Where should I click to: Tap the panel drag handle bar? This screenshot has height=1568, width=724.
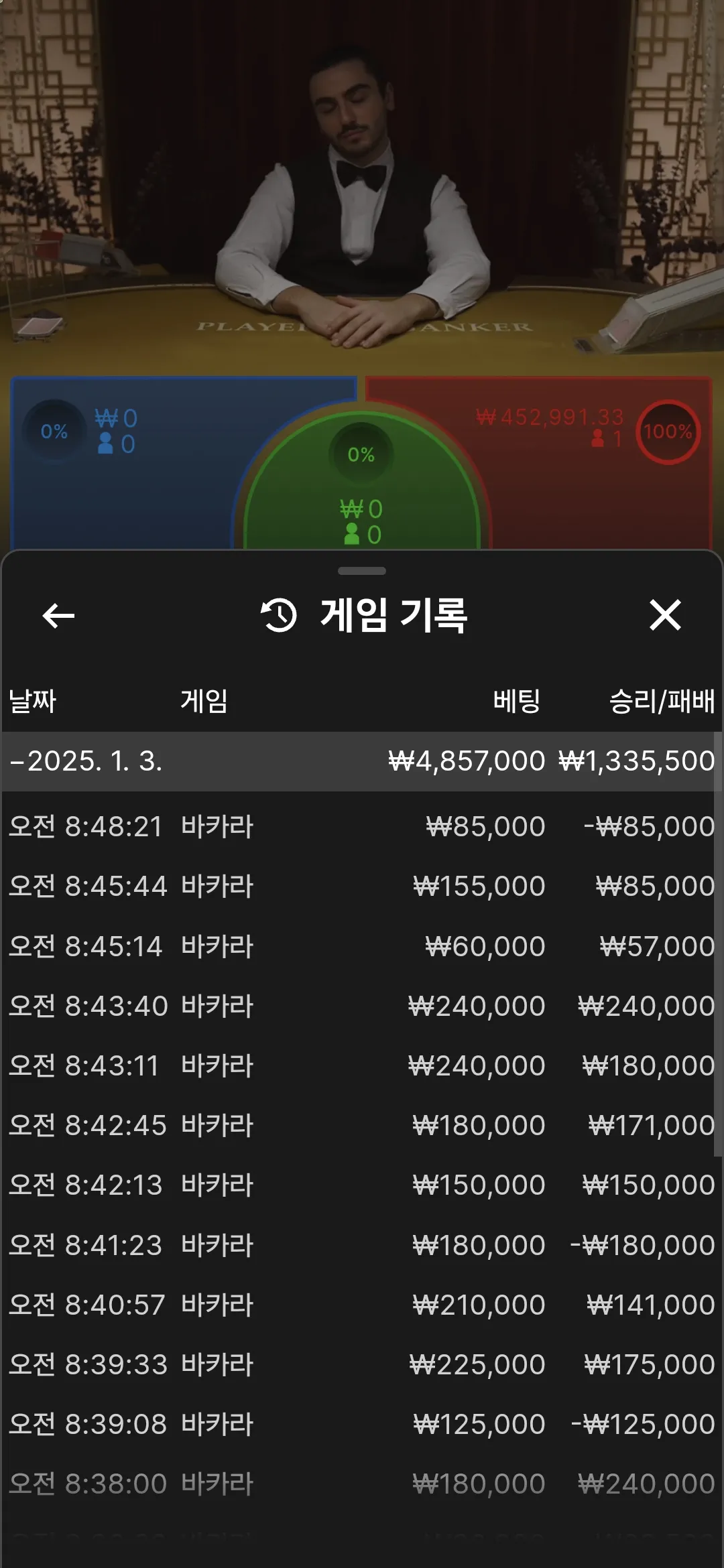pos(362,571)
